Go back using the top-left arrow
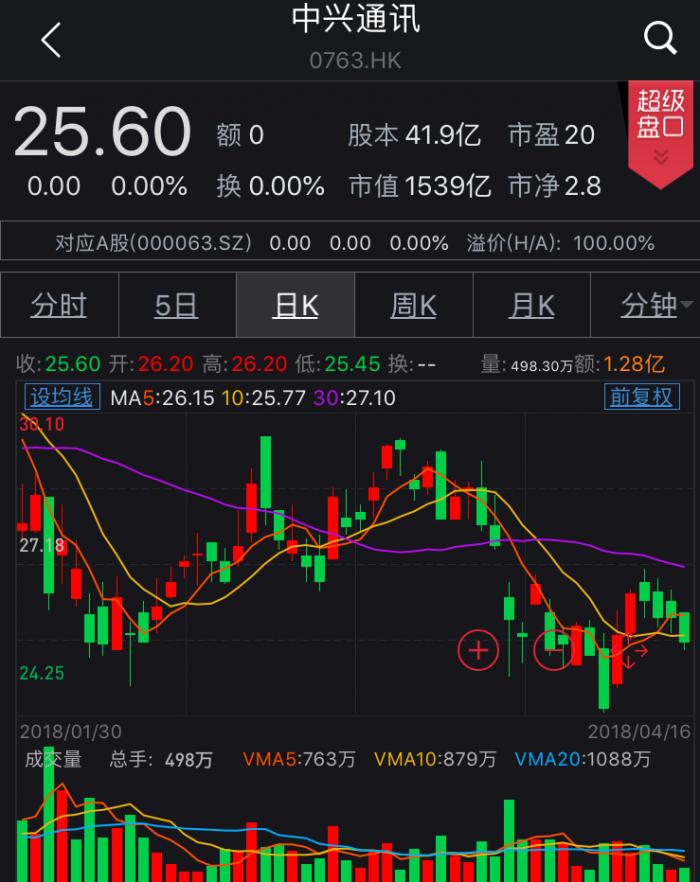Image resolution: width=700 pixels, height=882 pixels. 51,41
